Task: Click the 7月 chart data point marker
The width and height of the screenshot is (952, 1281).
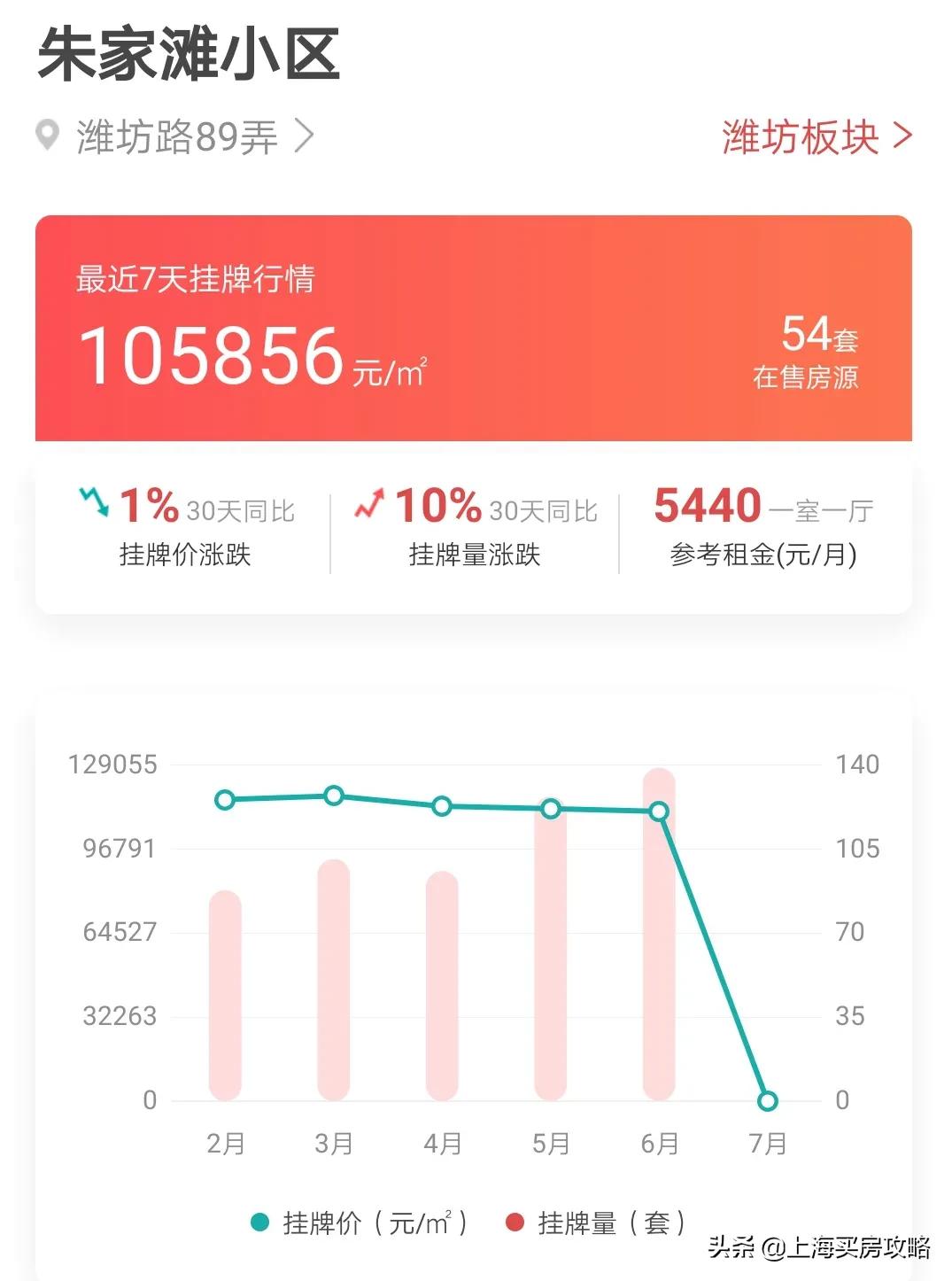Action: pos(767,1101)
